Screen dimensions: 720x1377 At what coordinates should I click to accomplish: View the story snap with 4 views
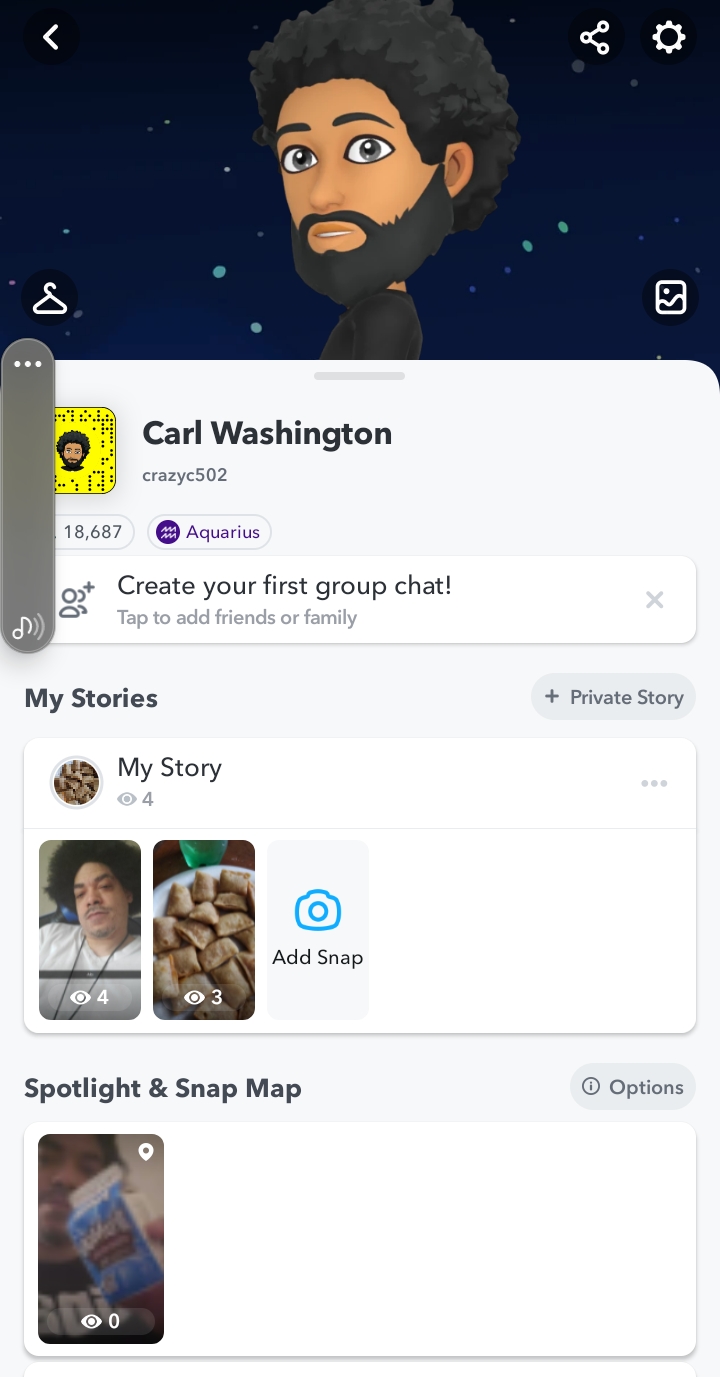(x=90, y=929)
